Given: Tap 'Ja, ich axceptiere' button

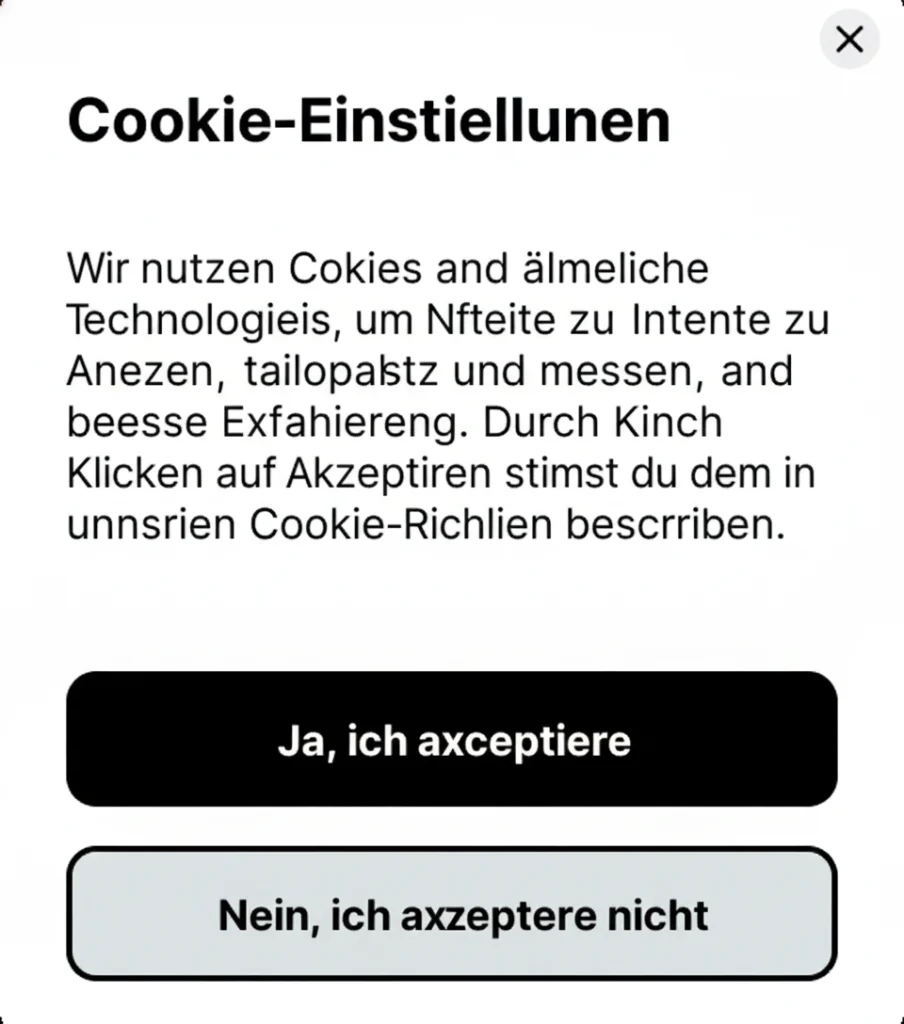Looking at the screenshot, I should click(452, 739).
